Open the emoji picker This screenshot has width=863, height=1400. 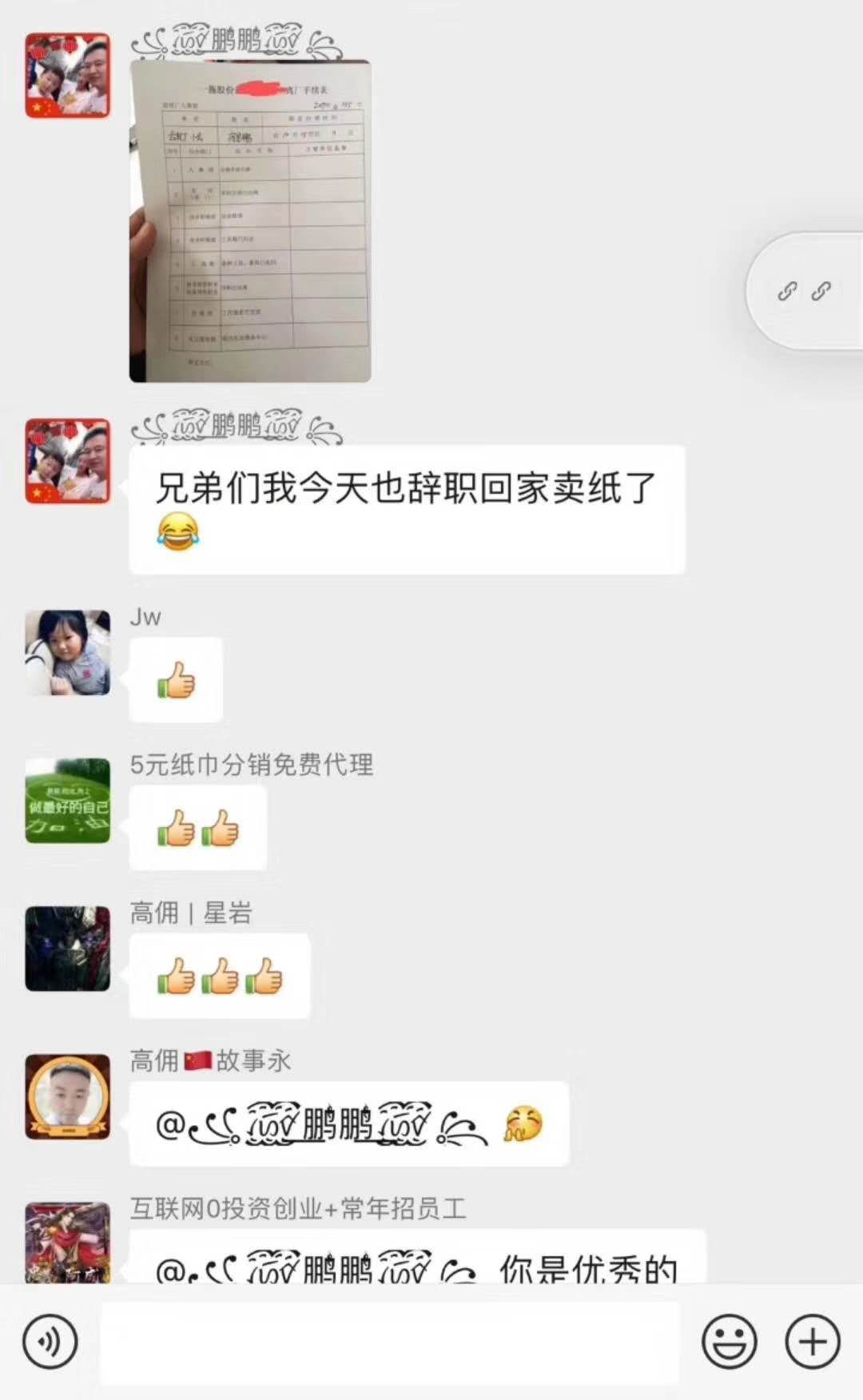click(729, 1342)
